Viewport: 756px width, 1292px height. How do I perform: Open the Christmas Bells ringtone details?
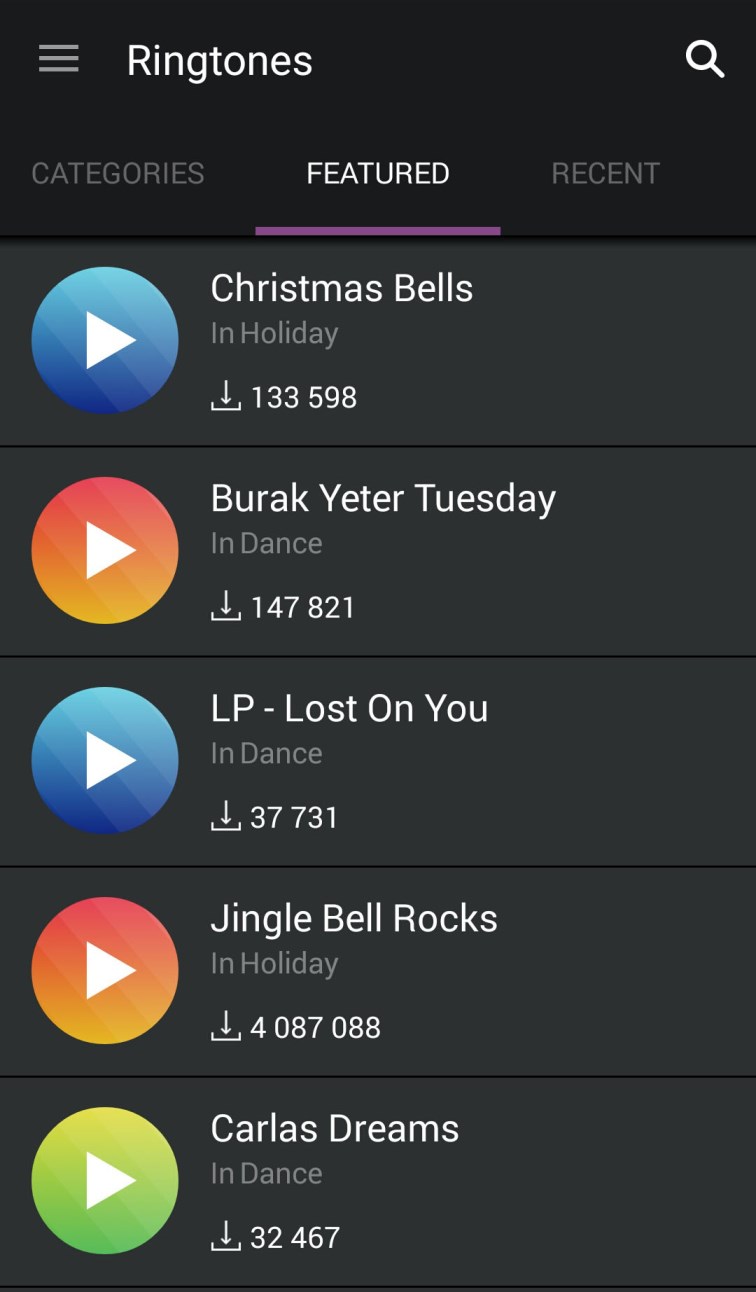point(378,341)
